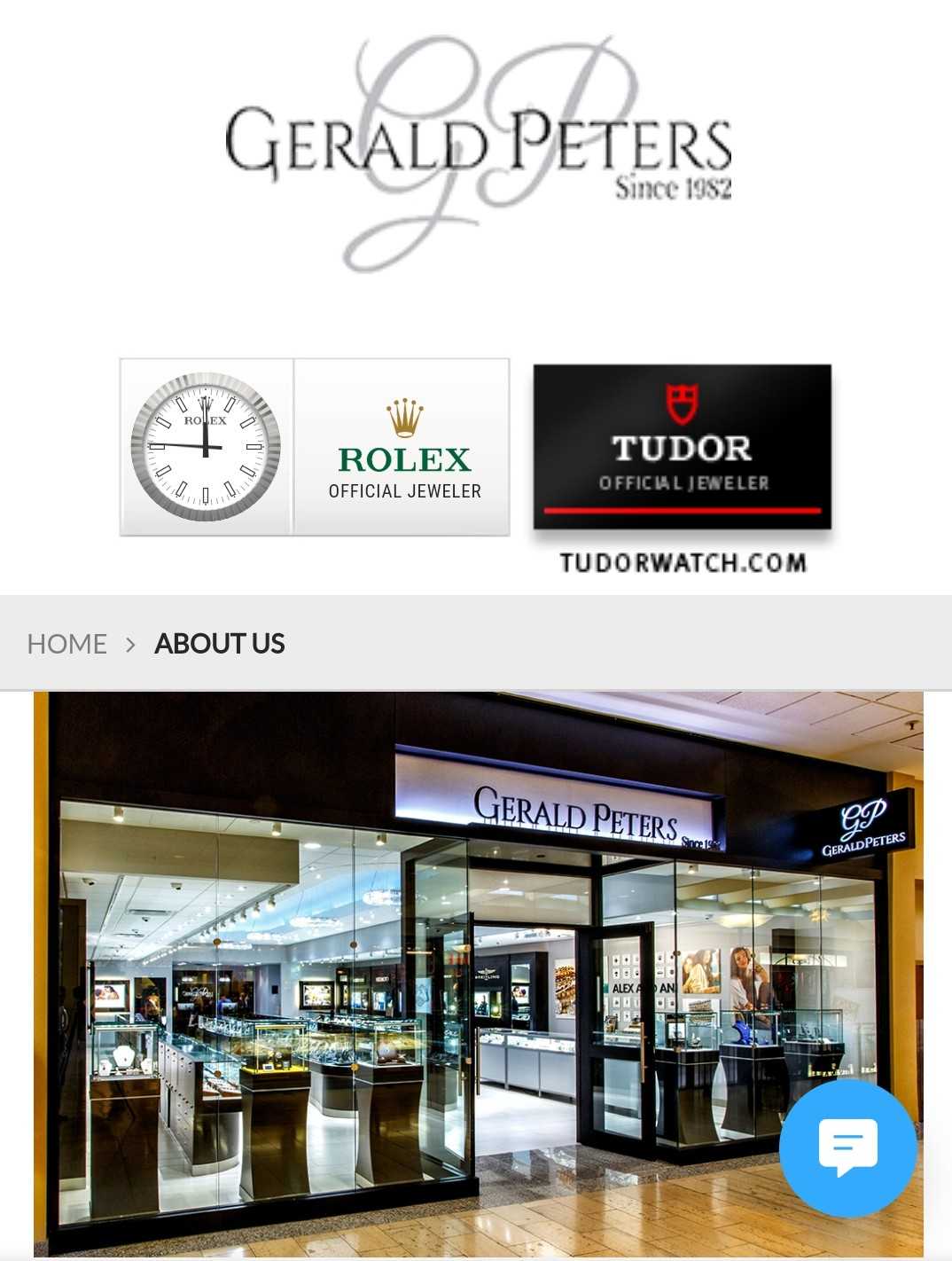The width and height of the screenshot is (952, 1261).
Task: Open the Rolex Official Jeweler banner
Action: (x=316, y=447)
